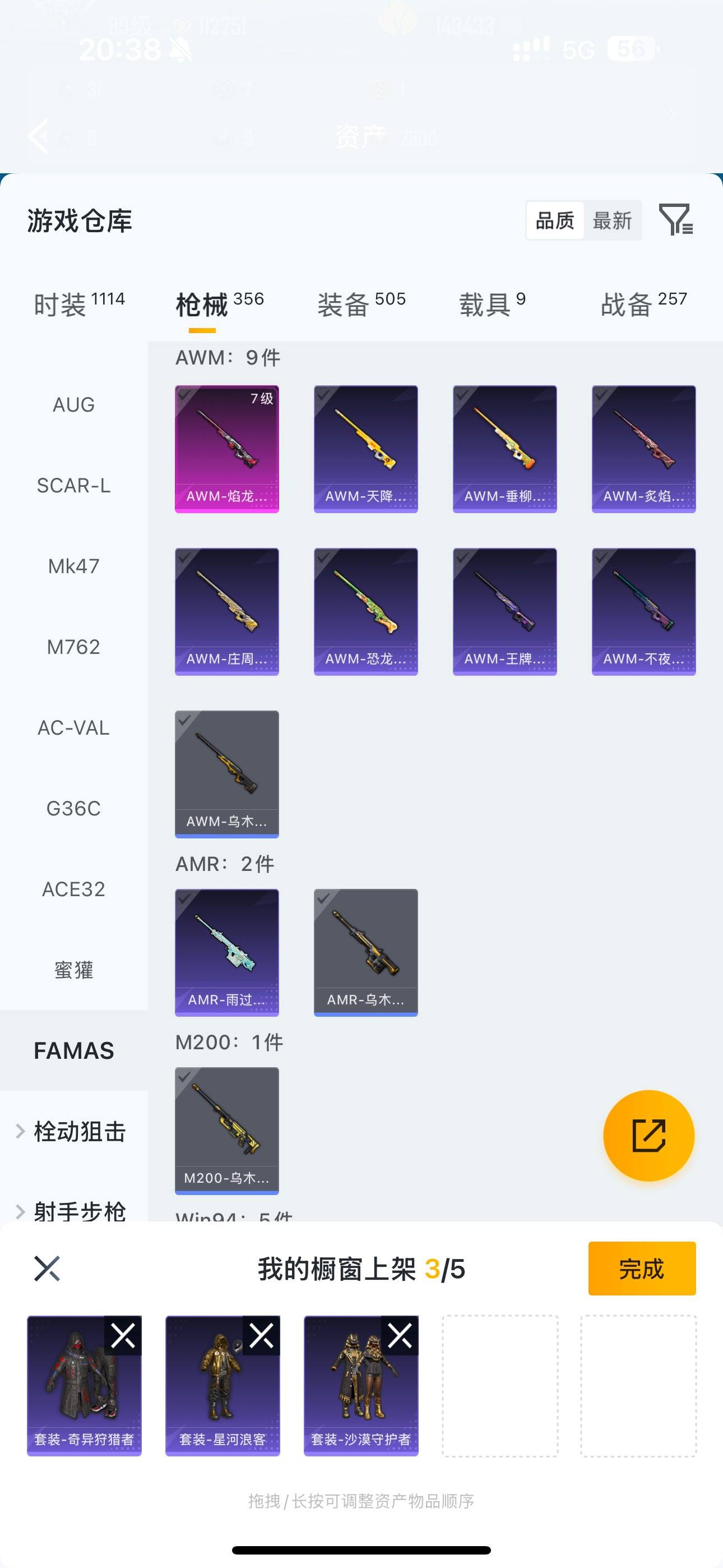Remove 套装-奇异狩猎者 from the showcase
Viewport: 723px width, 1568px height.
(123, 1336)
